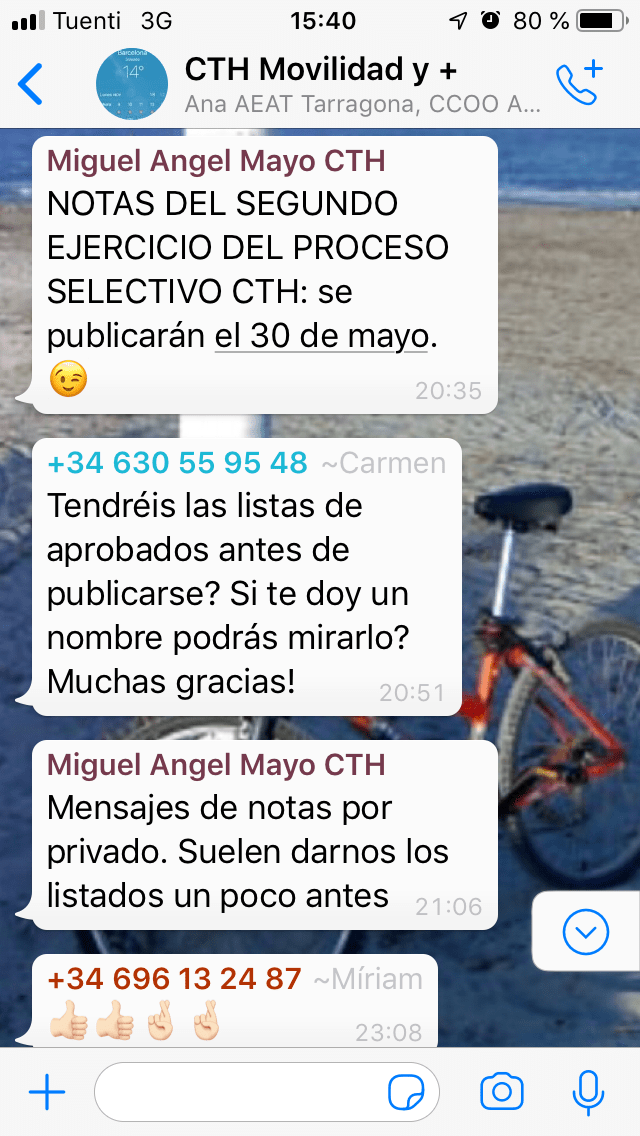
Task: Launch the camera to send a photo
Action: pos(502,1093)
